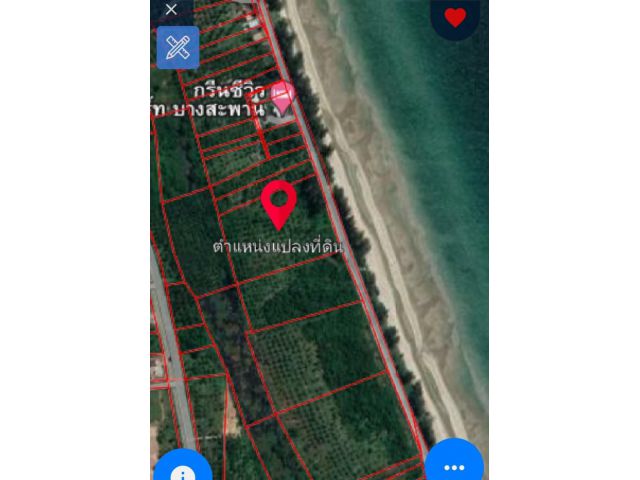Close the map view

pos(171,9)
